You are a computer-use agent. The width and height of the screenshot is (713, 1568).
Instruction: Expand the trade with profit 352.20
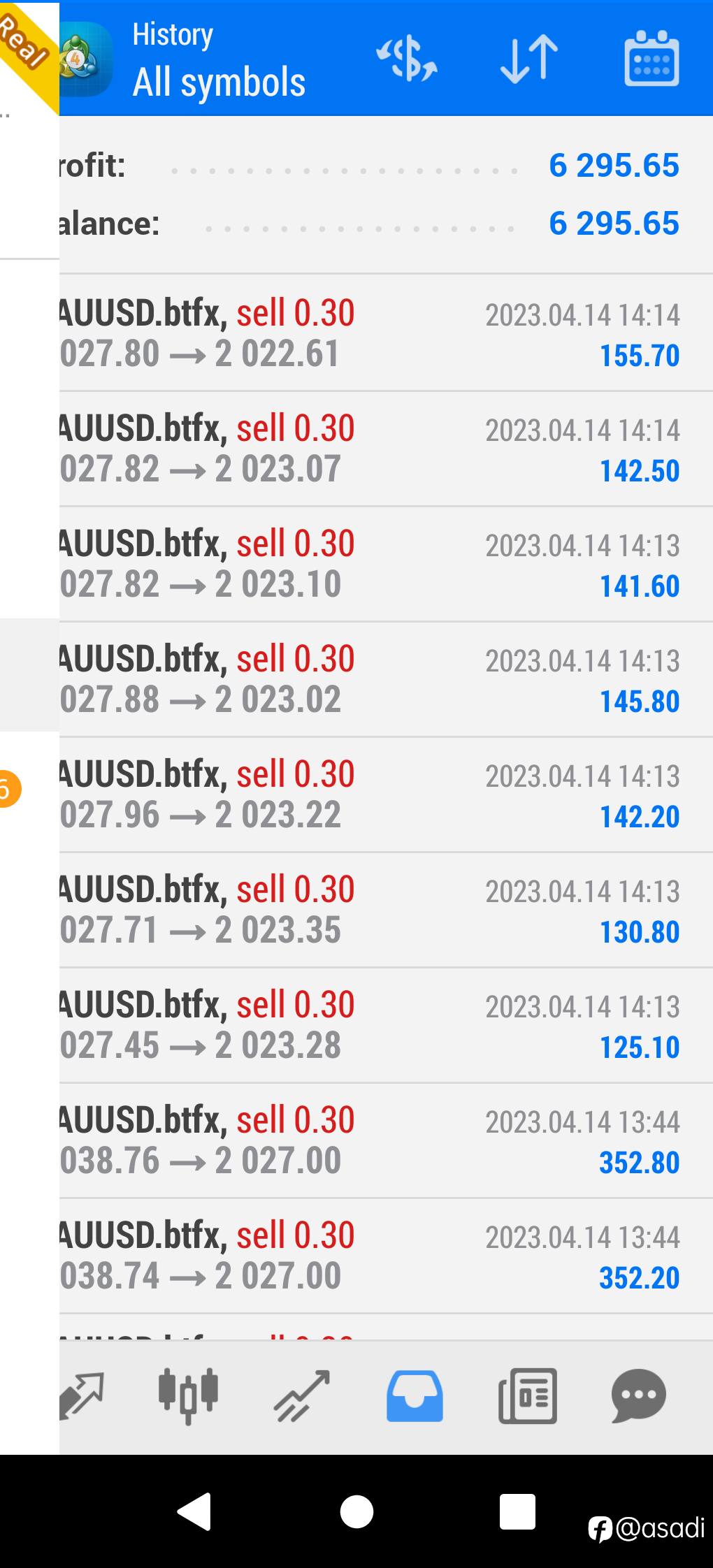[x=386, y=1256]
